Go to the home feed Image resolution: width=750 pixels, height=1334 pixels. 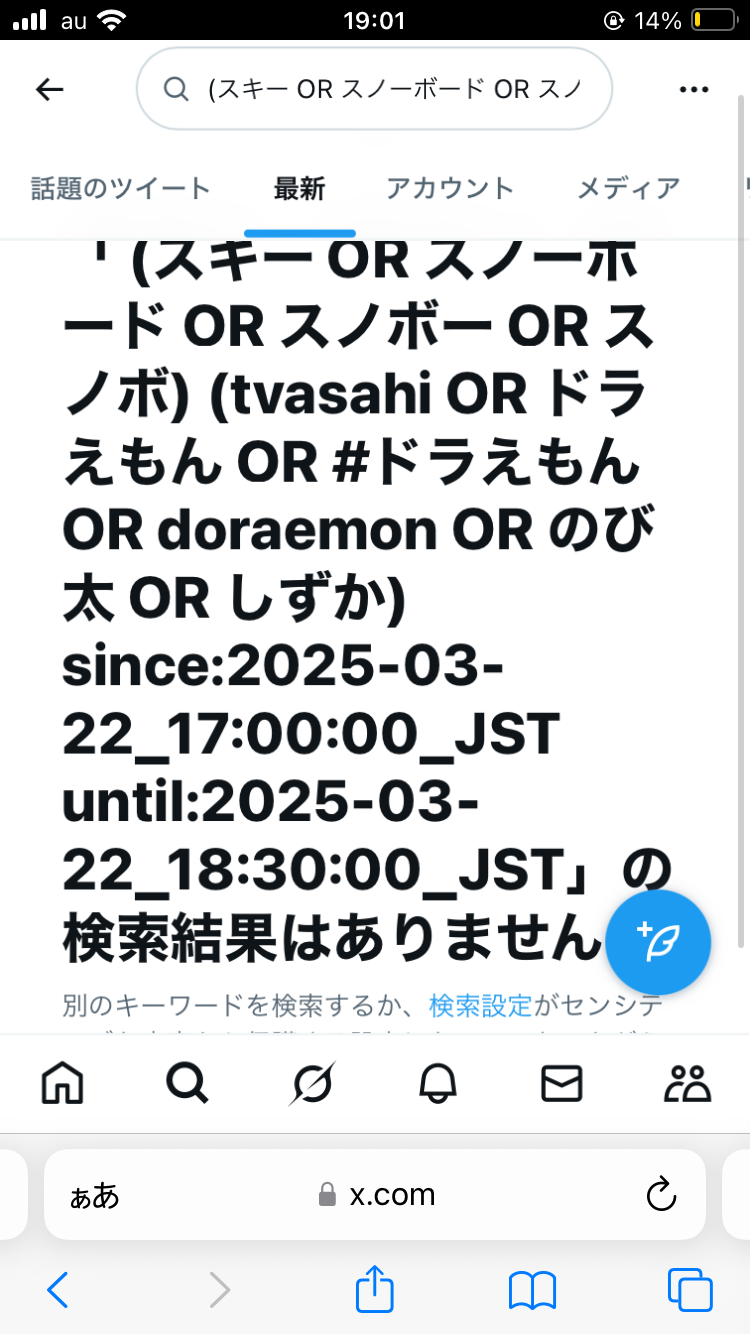tap(62, 1082)
